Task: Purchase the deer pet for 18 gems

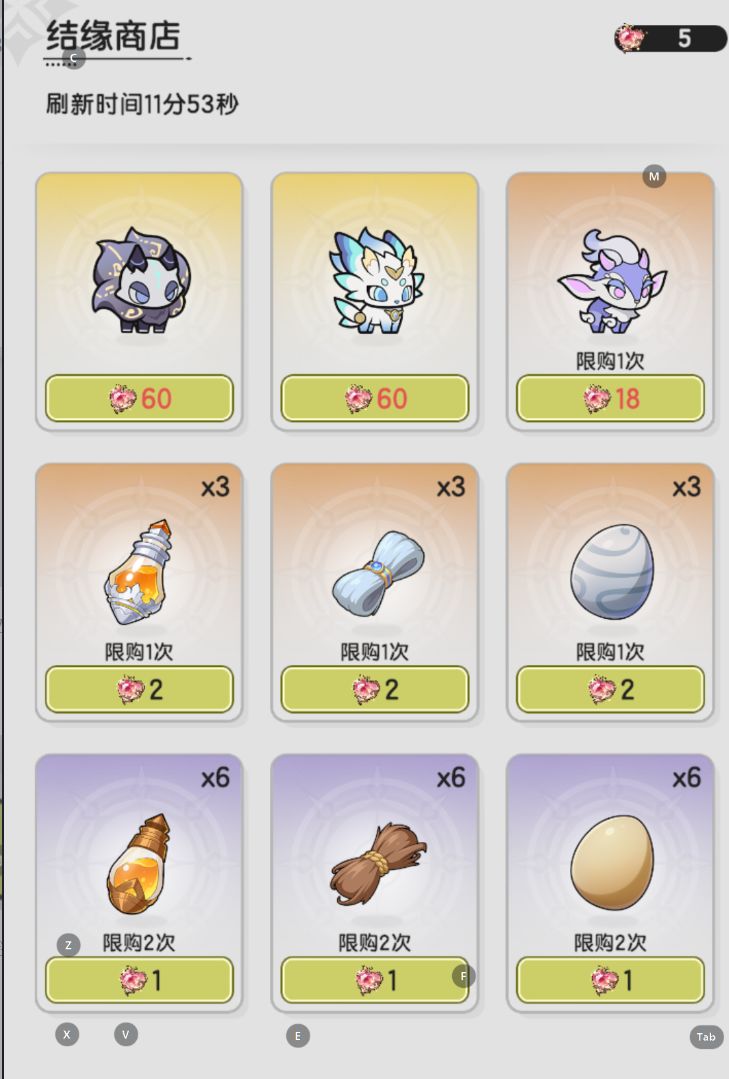Action: (610, 398)
